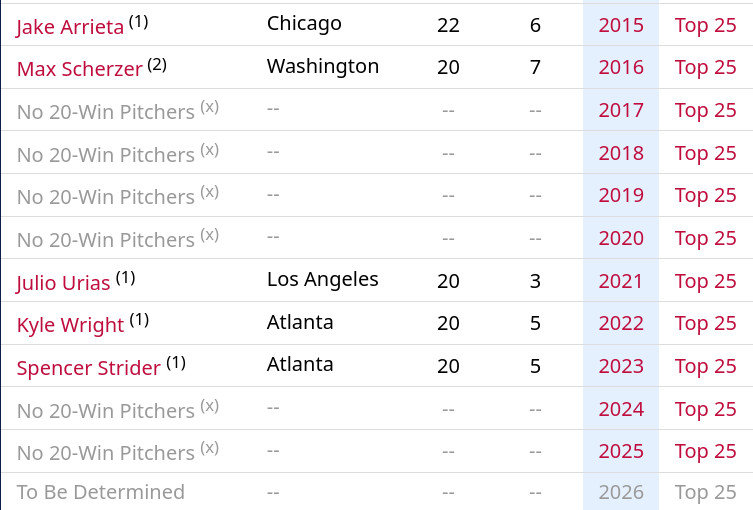Image resolution: width=753 pixels, height=510 pixels.
Task: View Julio Urias player profile
Action: click(63, 282)
